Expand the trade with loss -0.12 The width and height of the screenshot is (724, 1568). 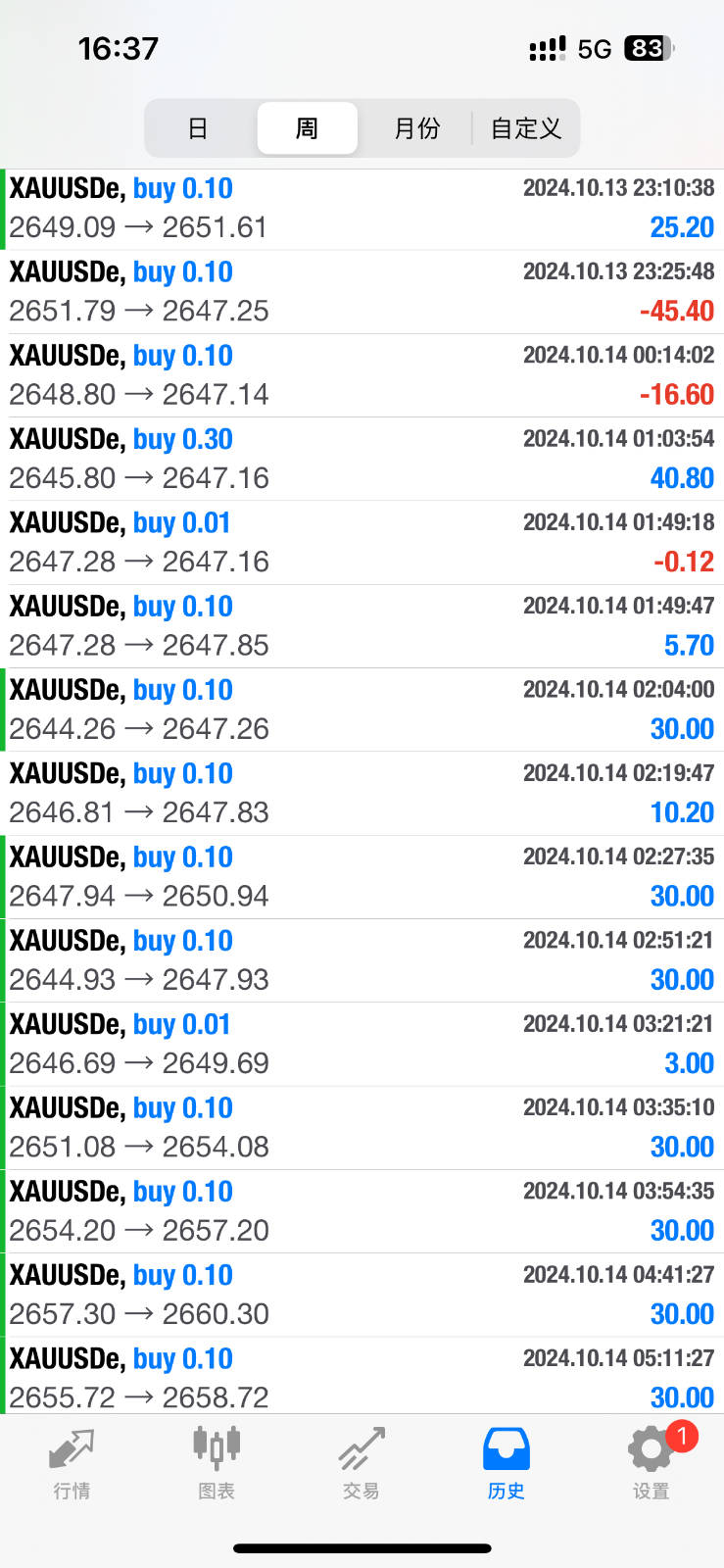pyautogui.click(x=362, y=543)
